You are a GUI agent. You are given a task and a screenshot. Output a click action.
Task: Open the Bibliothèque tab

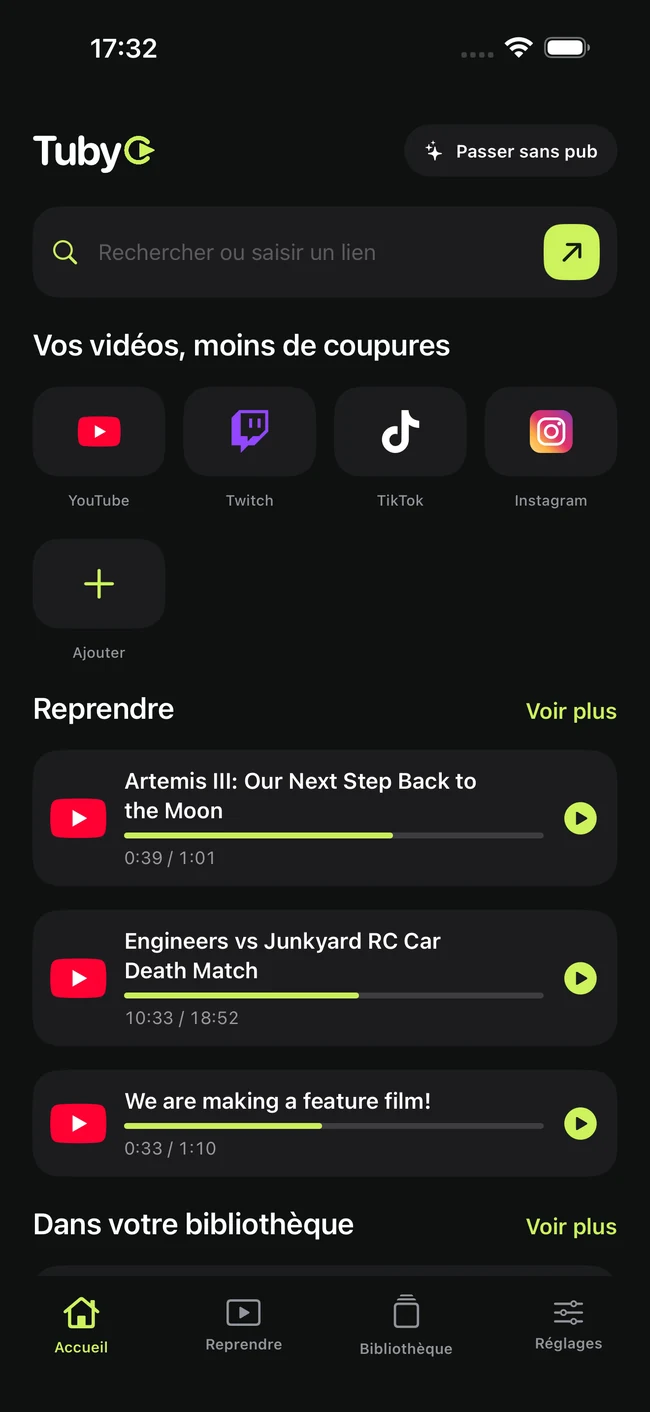406,1326
